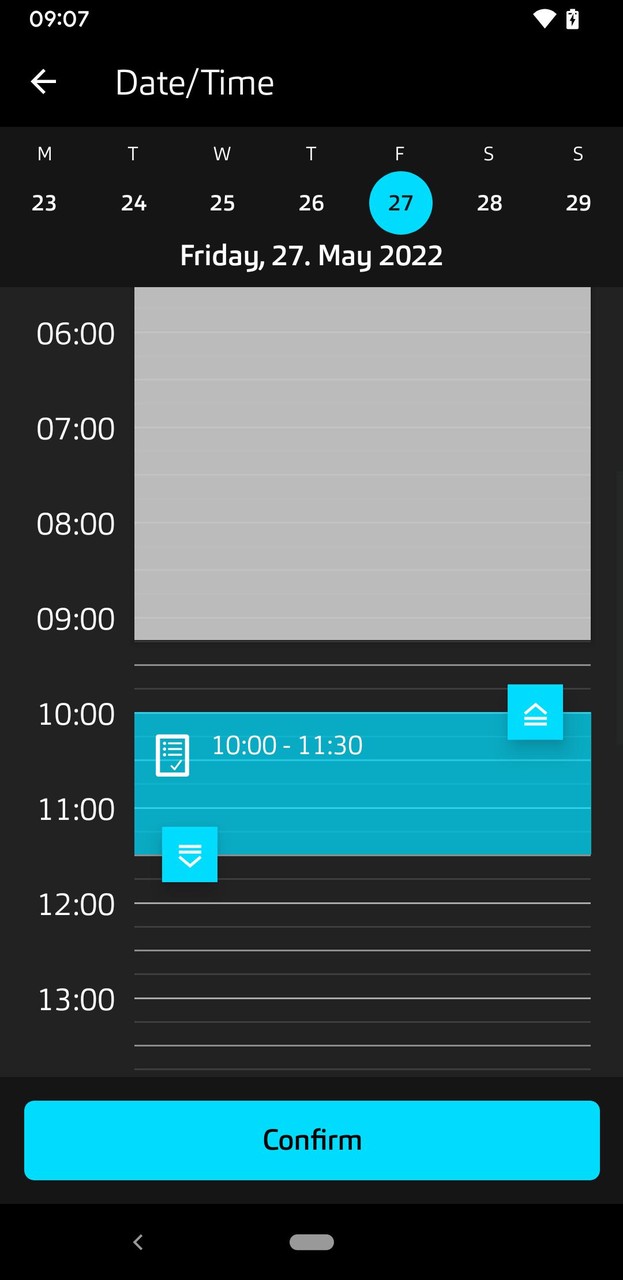Select Tuesday 24 in the week strip
This screenshot has width=623, height=1280.
[x=133, y=203]
